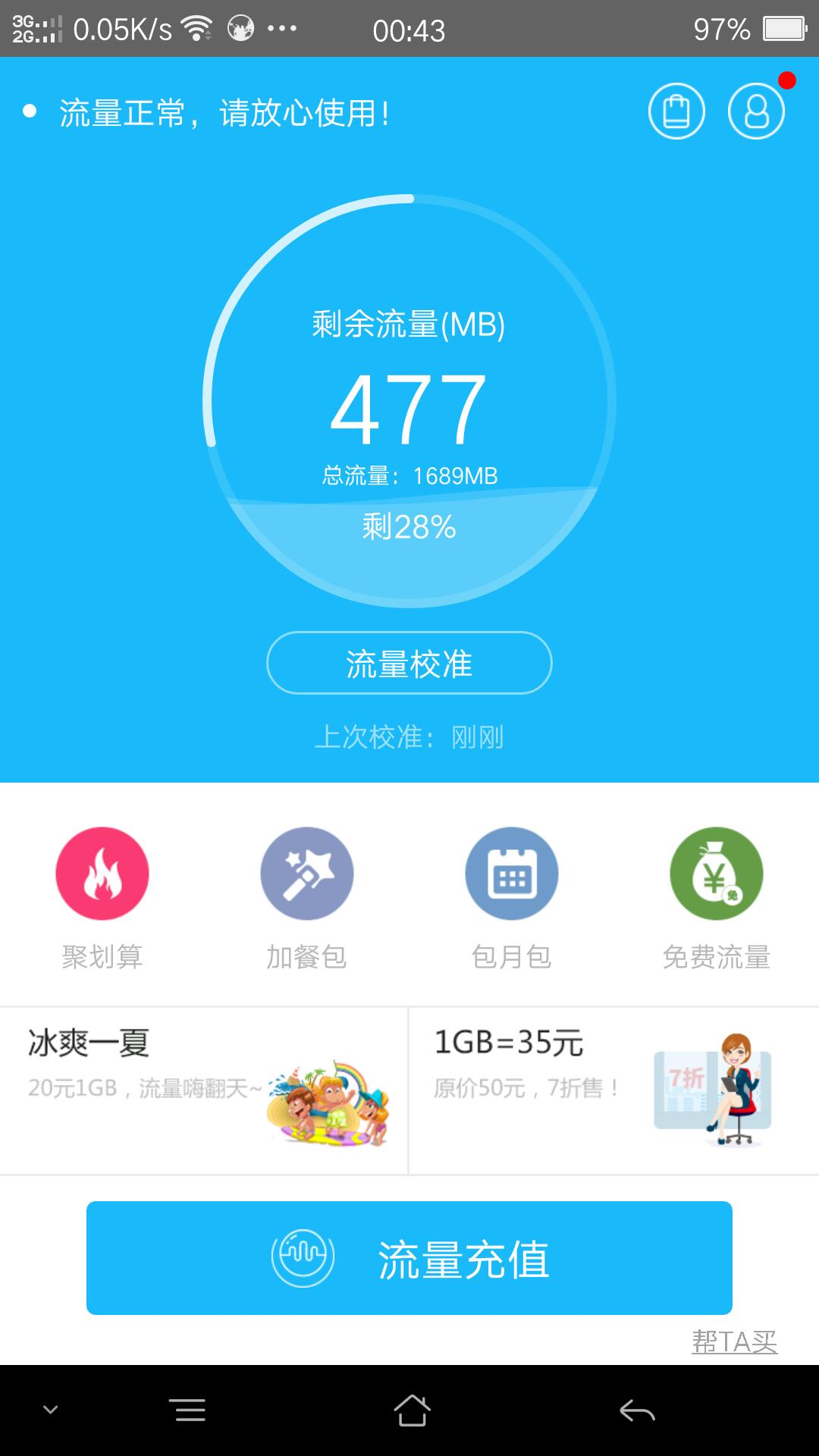
Task: Open the 1GB=35元 offer card
Action: point(613,1090)
